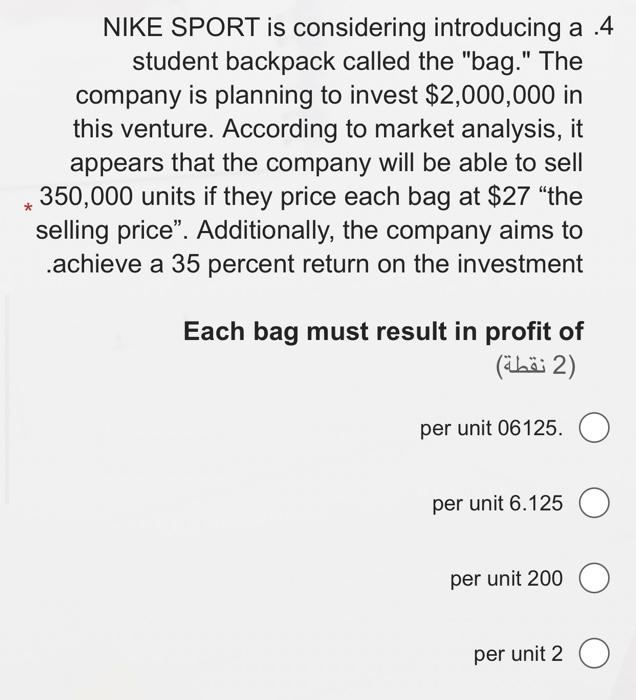Choose the 'per unit 6.125' option
This screenshot has width=636, height=700.
click(595, 504)
